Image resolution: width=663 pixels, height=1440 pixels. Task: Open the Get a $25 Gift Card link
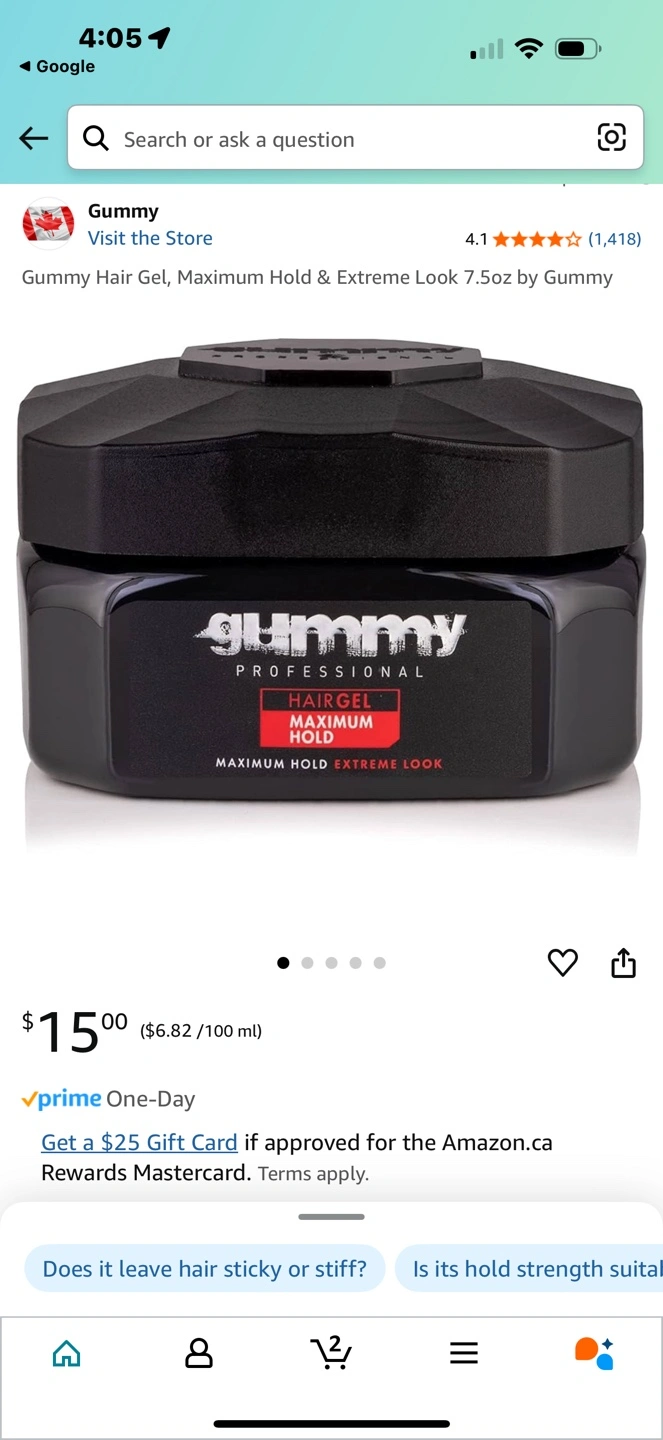(x=139, y=1142)
